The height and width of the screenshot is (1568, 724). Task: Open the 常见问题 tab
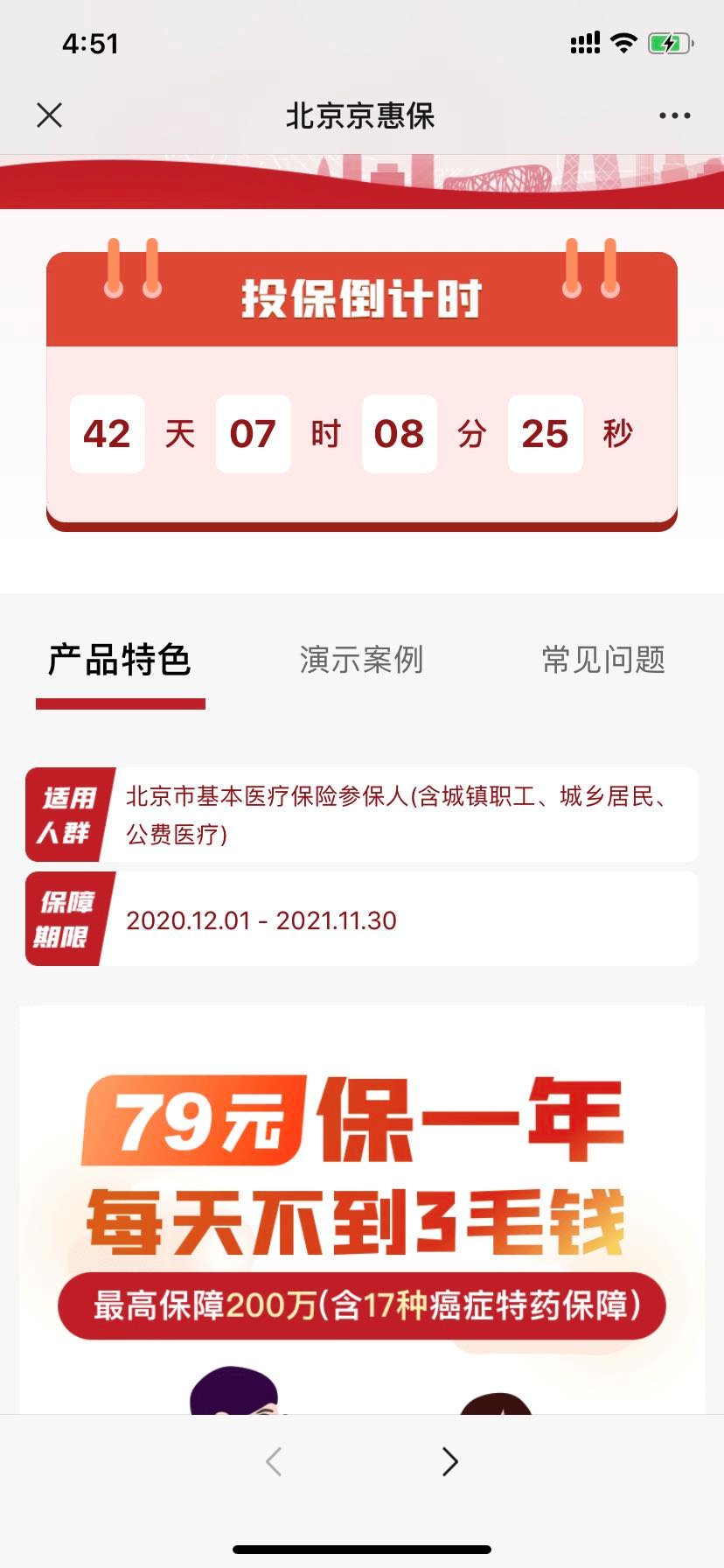(x=603, y=660)
